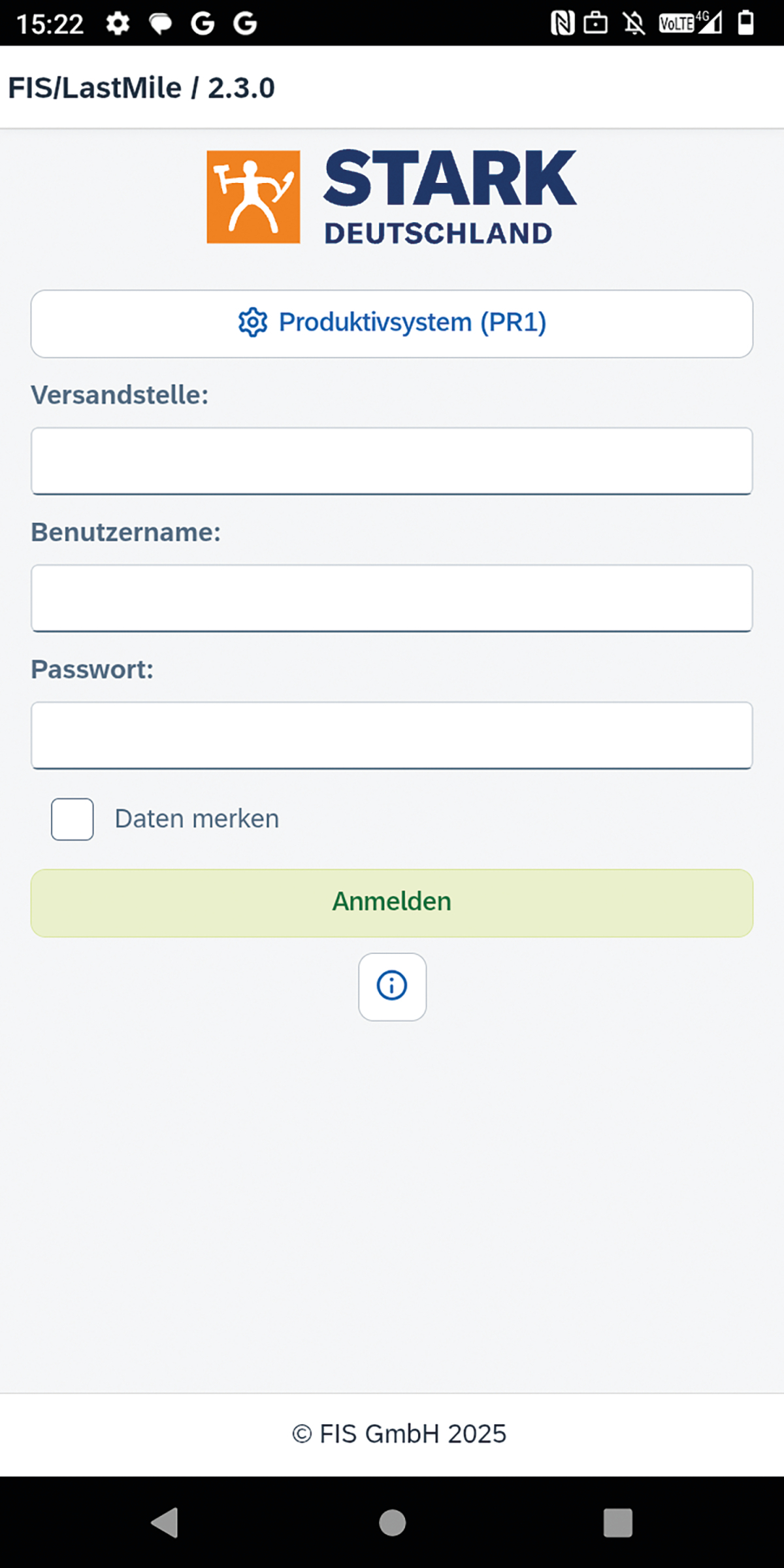The width and height of the screenshot is (784, 1568).
Task: Check the Daten merken checkbox
Action: 73,819
